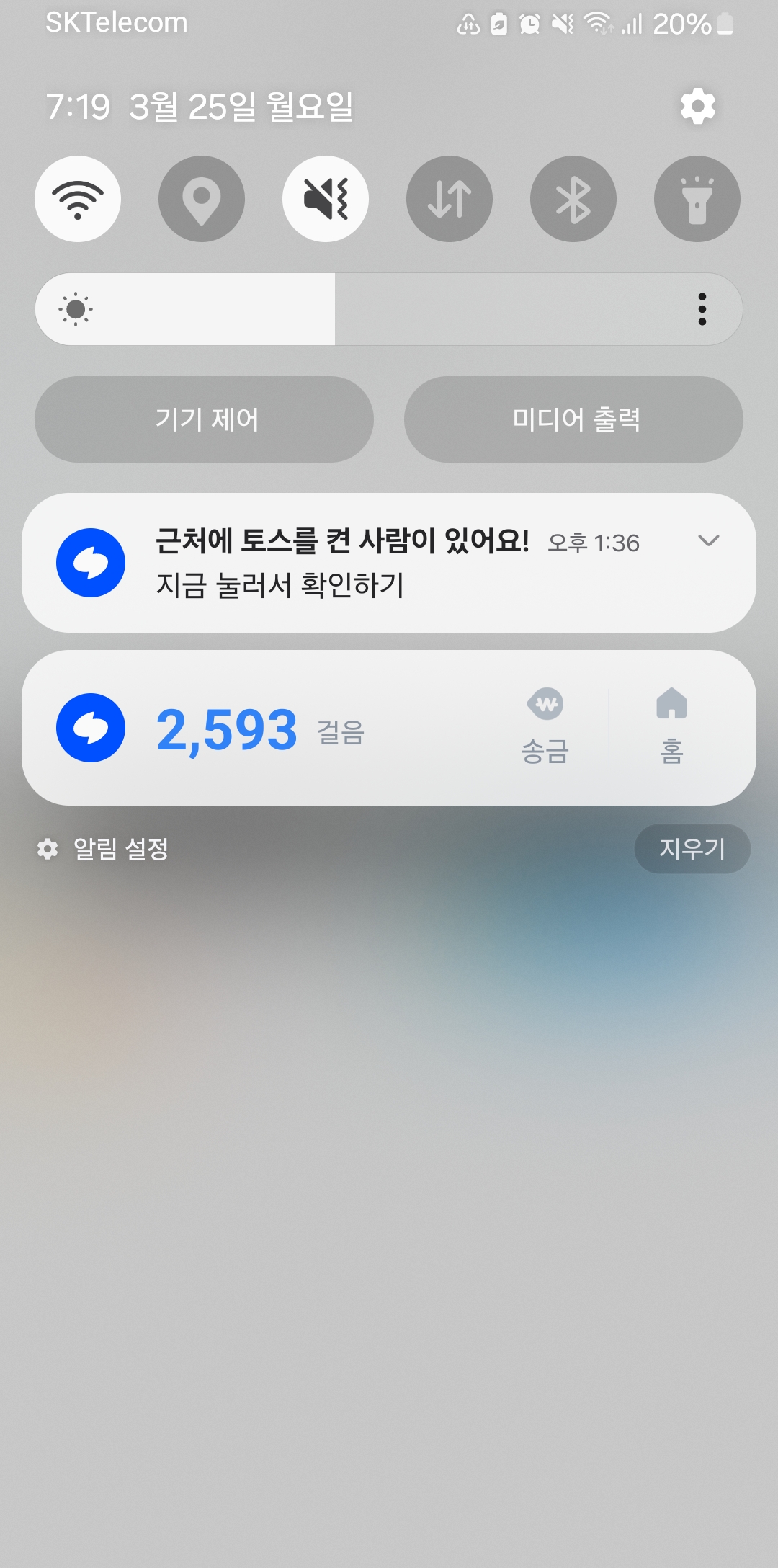The width and height of the screenshot is (778, 1568).
Task: Enable mobile data toggle
Action: pos(450,199)
